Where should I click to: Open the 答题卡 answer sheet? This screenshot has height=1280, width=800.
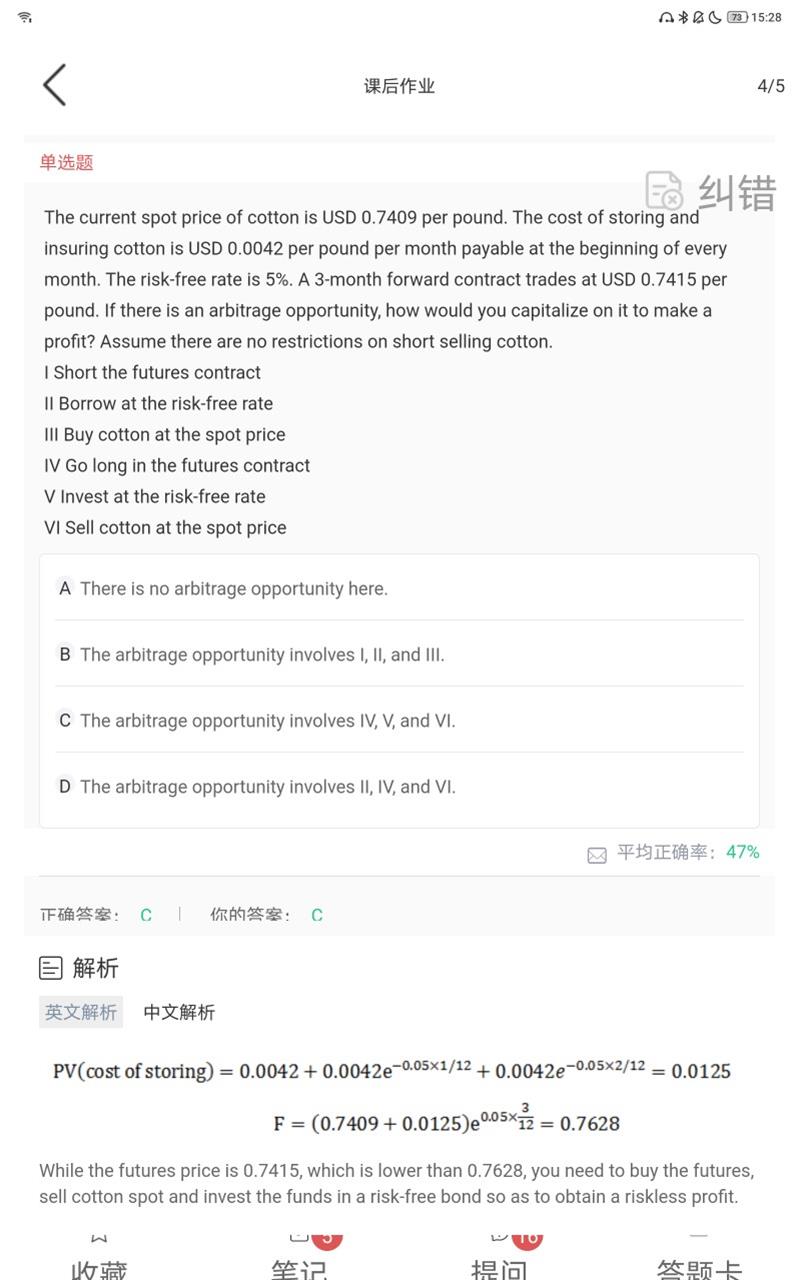tap(700, 1260)
